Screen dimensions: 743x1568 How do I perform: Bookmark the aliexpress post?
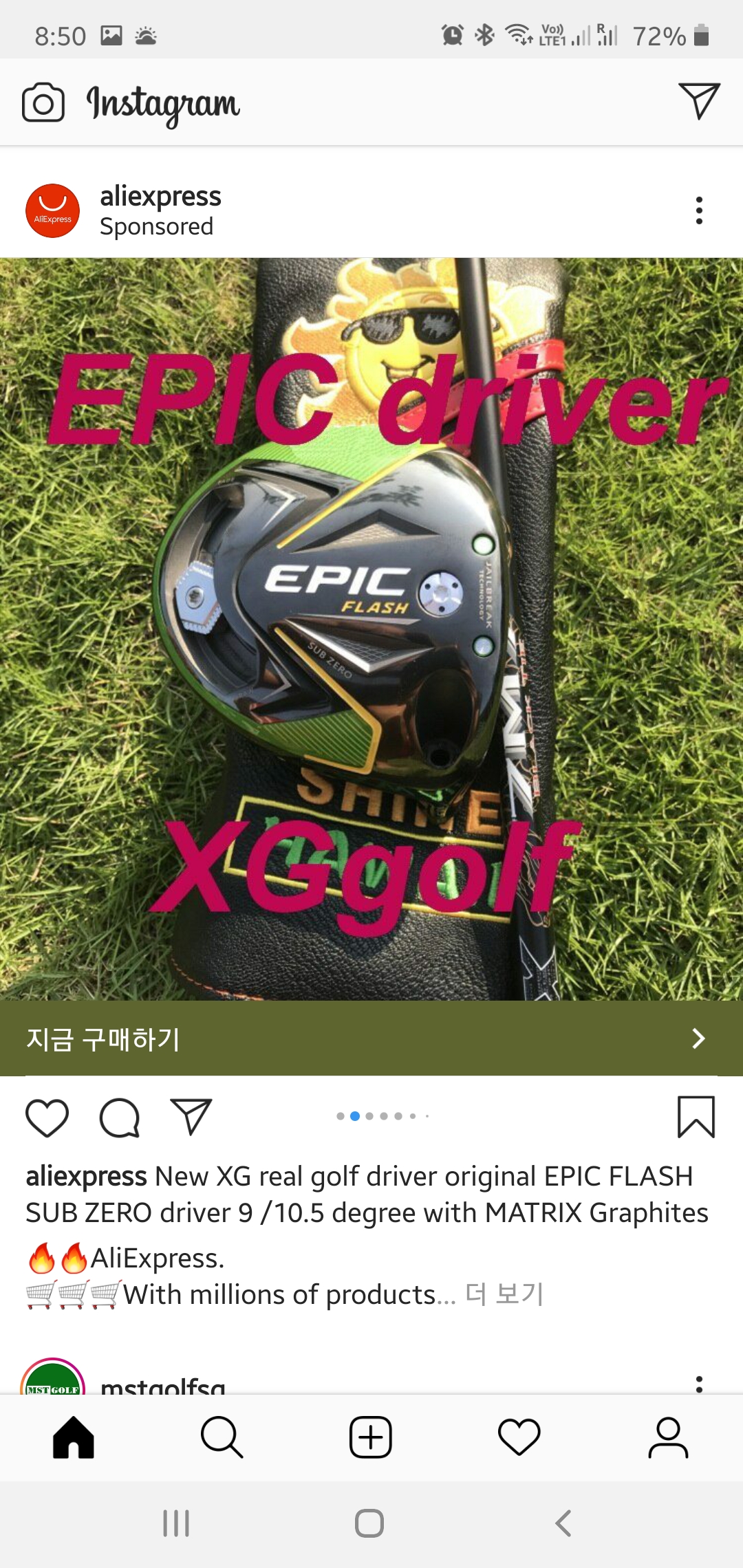[696, 1117]
